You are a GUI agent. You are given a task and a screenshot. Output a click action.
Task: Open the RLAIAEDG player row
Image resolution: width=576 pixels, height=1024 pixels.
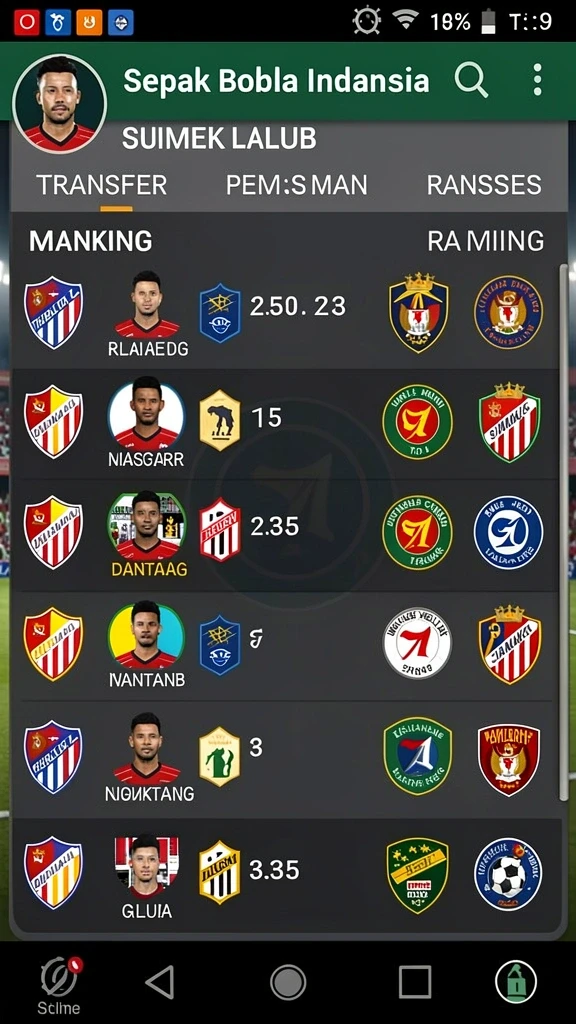tap(286, 312)
